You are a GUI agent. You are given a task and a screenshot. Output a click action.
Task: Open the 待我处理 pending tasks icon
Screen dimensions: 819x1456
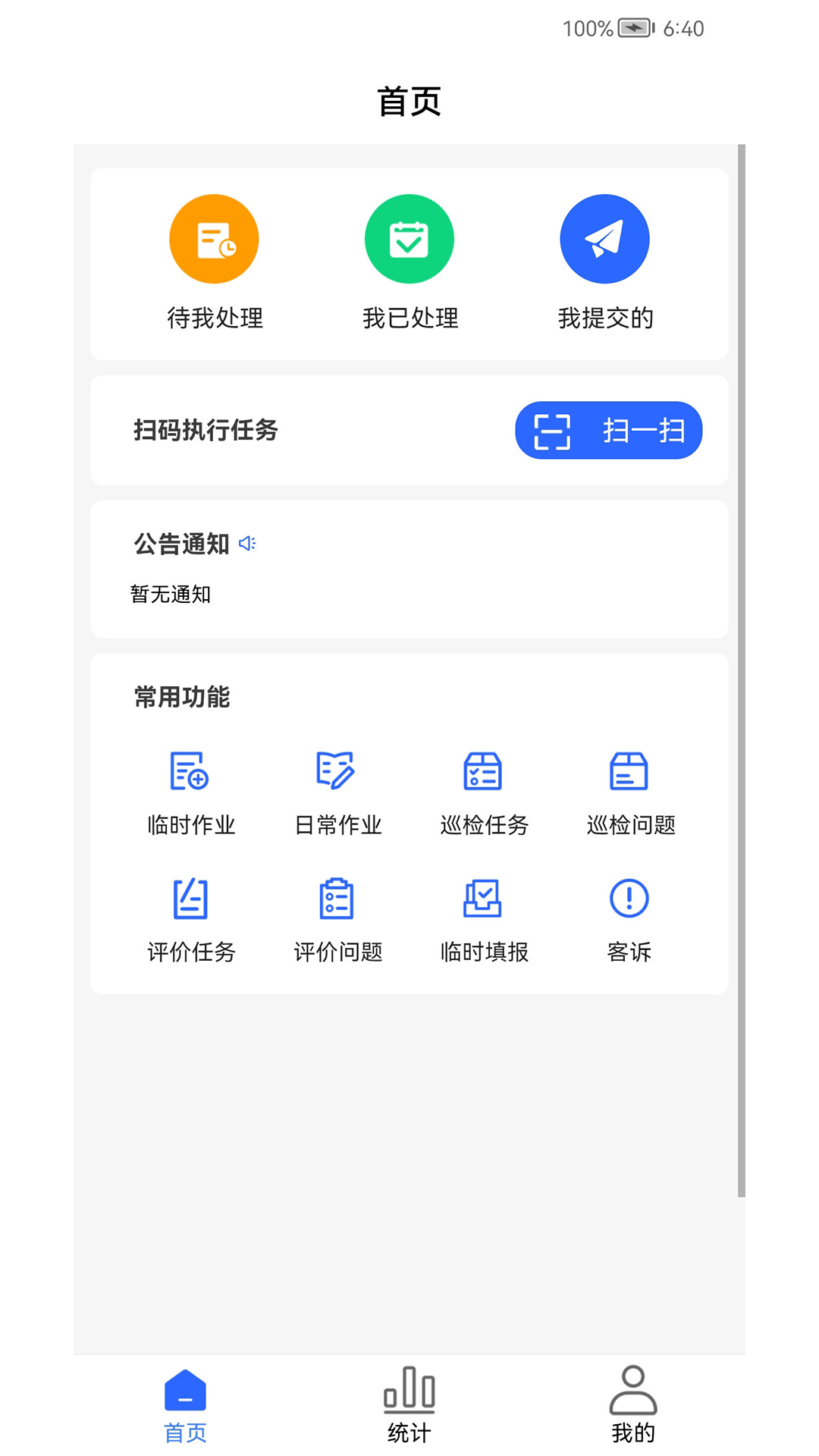(x=214, y=238)
